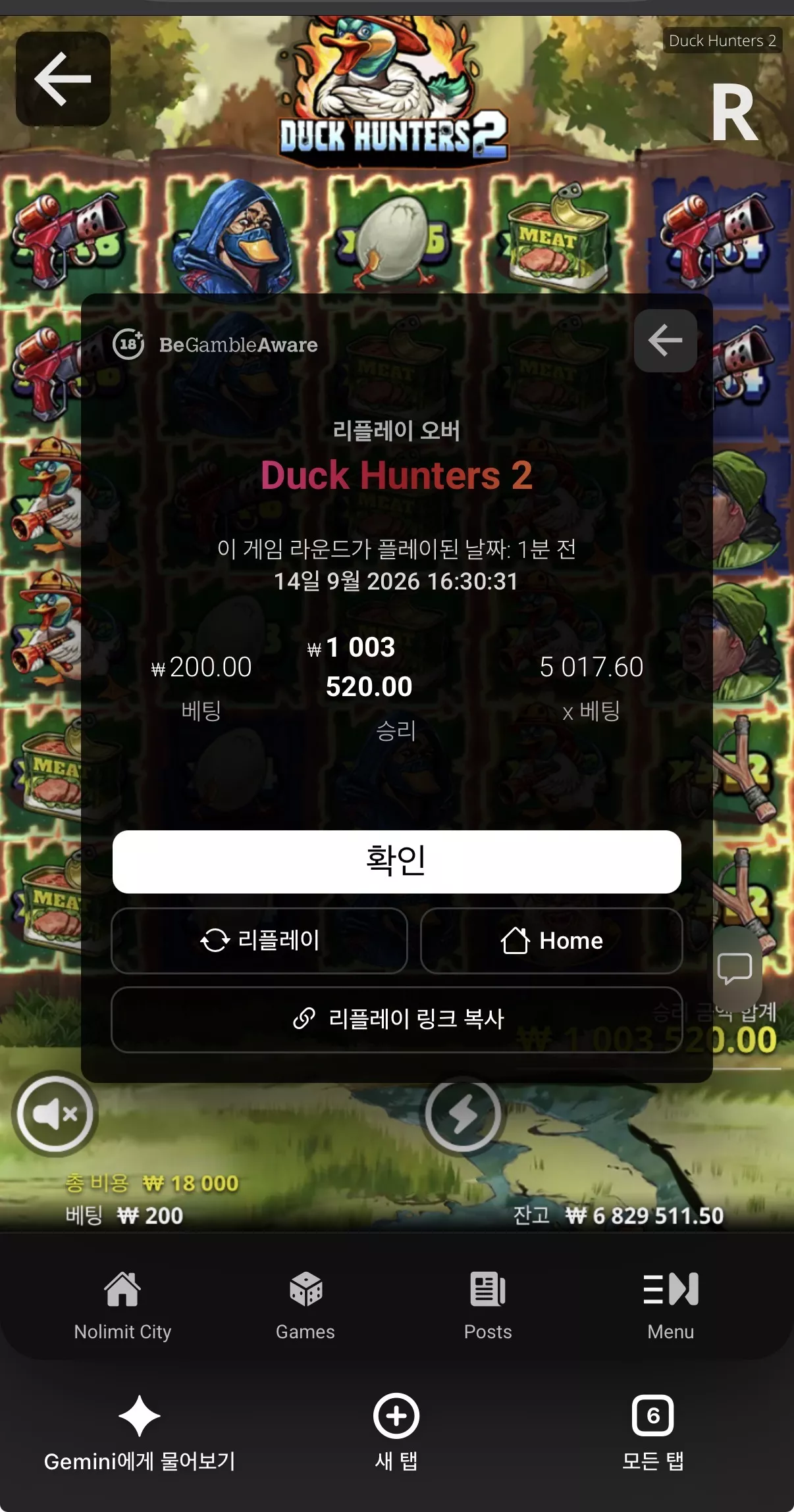View all 6 open tabs (모든 탭)
The height and width of the screenshot is (1512, 794).
tap(653, 1433)
